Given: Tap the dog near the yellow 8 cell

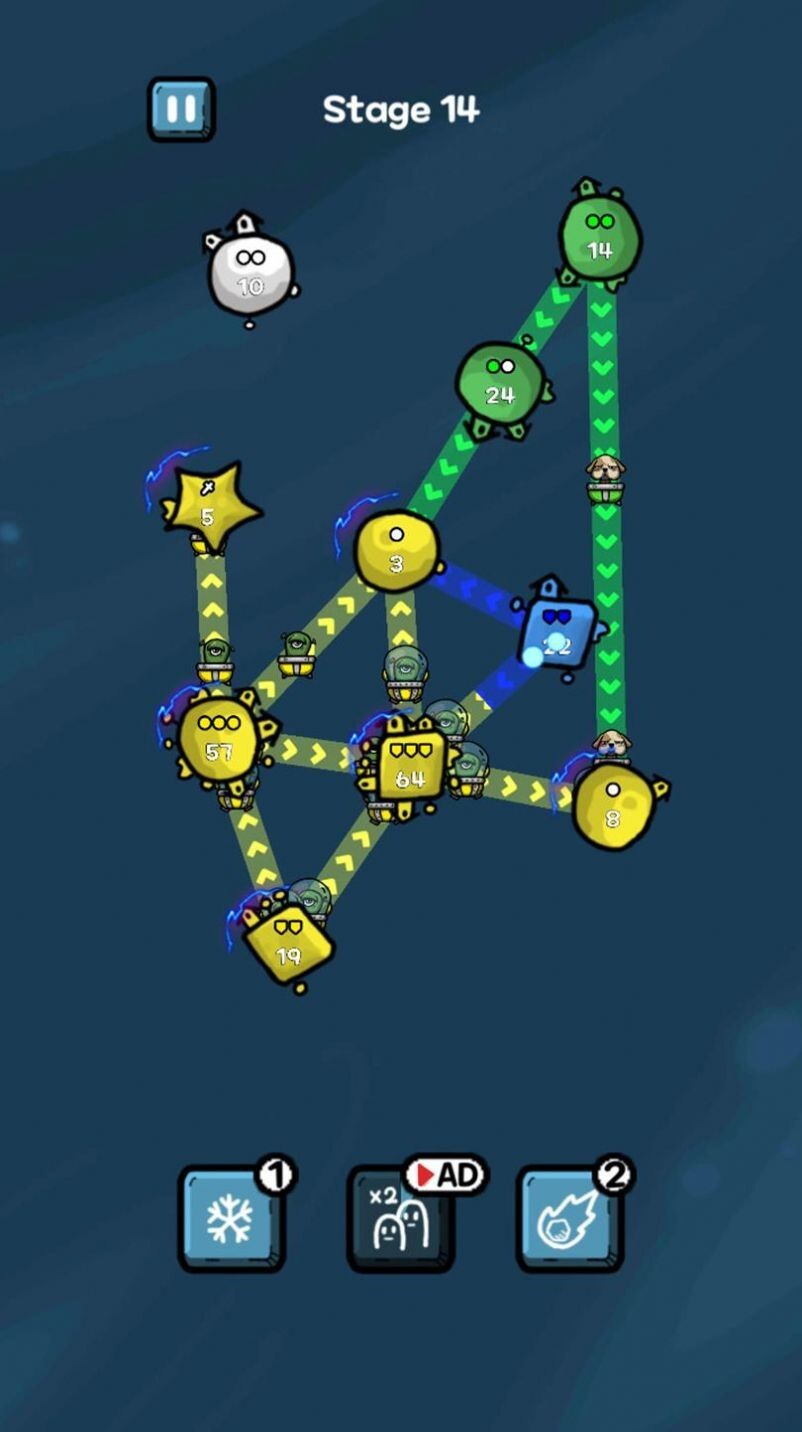Looking at the screenshot, I should (607, 746).
